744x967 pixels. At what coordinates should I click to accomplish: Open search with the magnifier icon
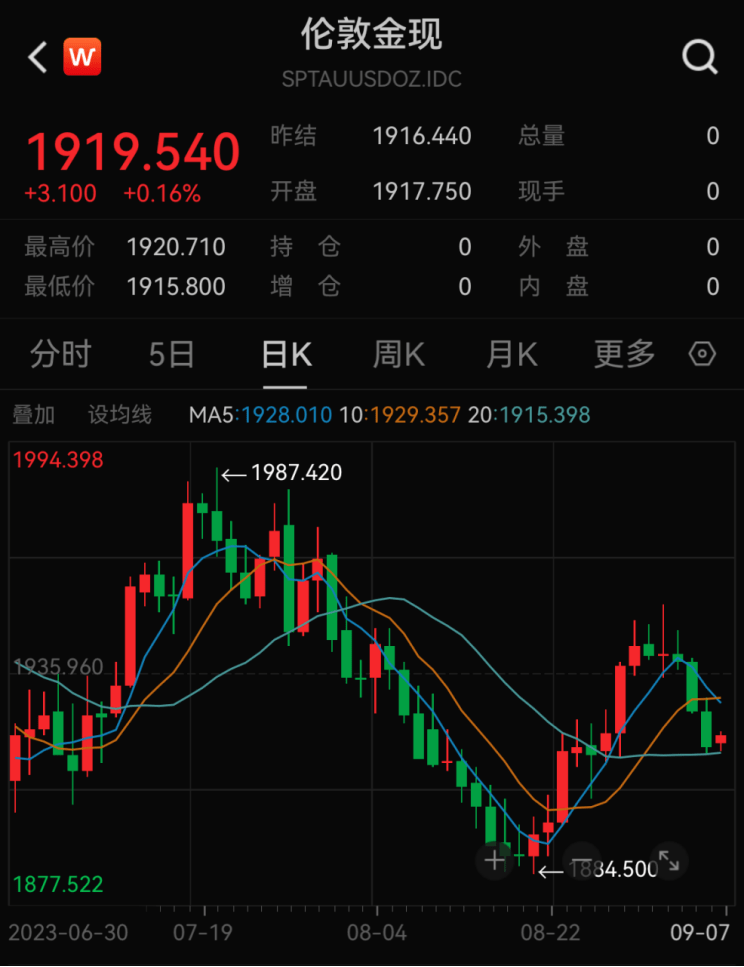click(699, 57)
